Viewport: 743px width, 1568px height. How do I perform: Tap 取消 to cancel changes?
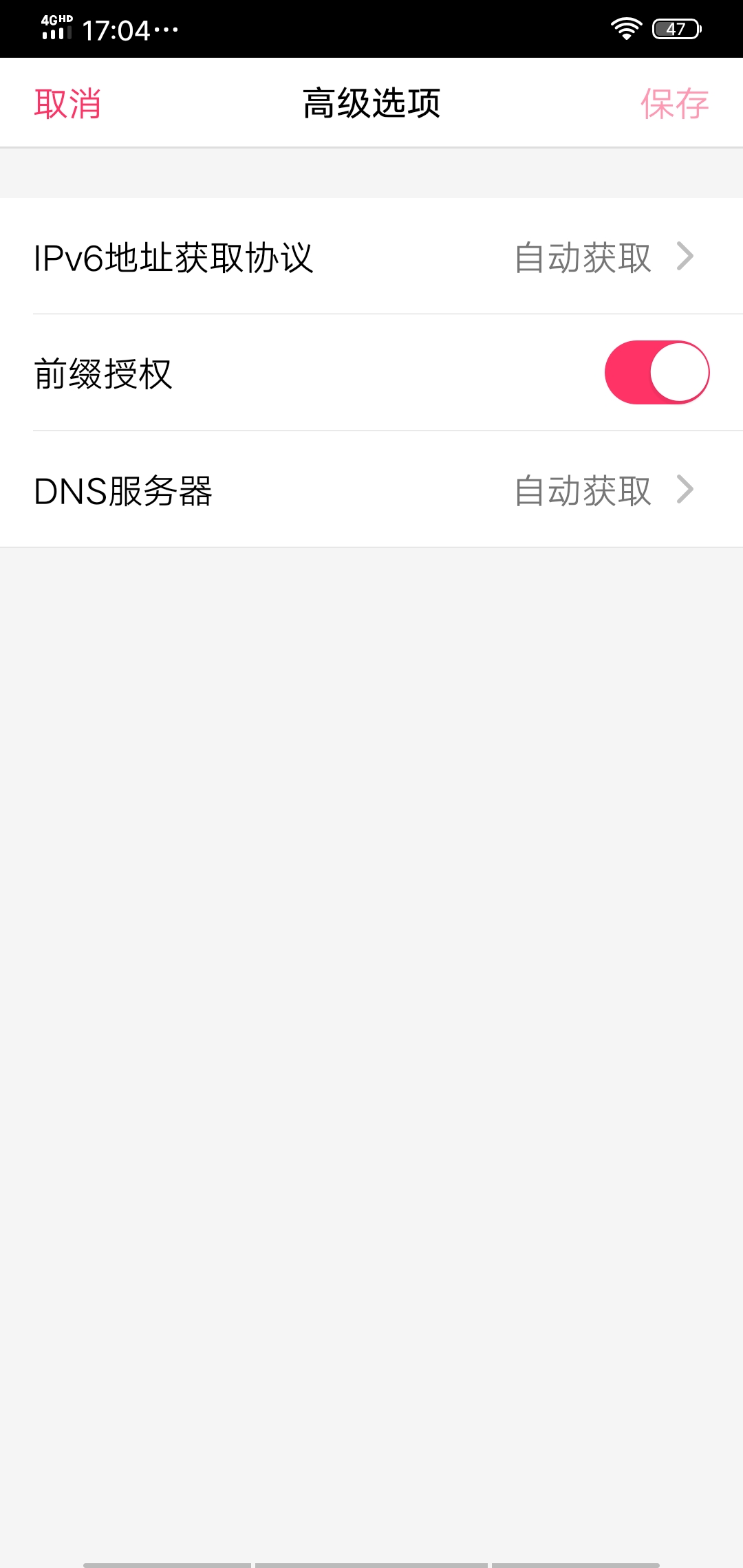pyautogui.click(x=67, y=103)
